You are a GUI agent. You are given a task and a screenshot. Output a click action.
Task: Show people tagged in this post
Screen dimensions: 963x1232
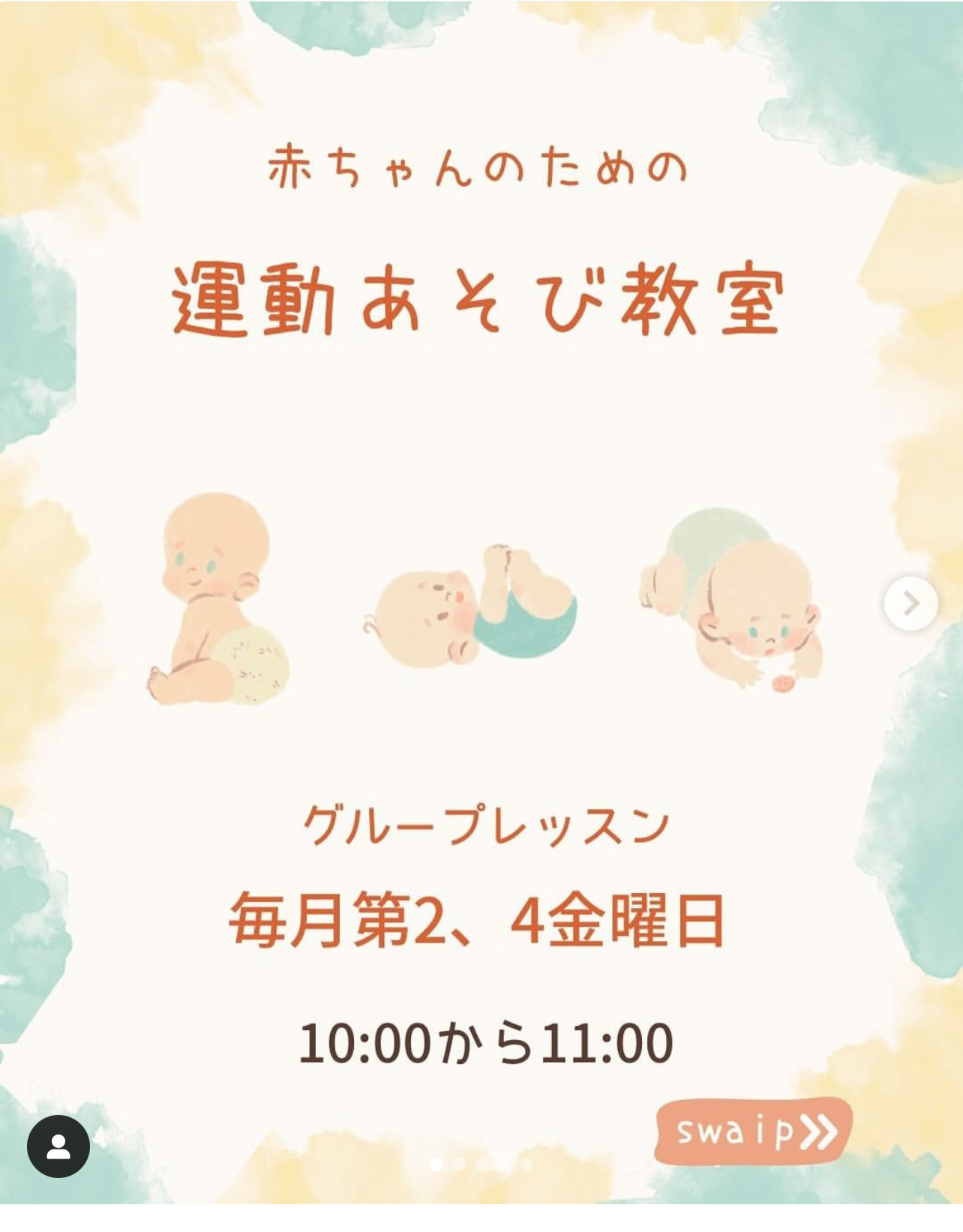pos(58,1146)
